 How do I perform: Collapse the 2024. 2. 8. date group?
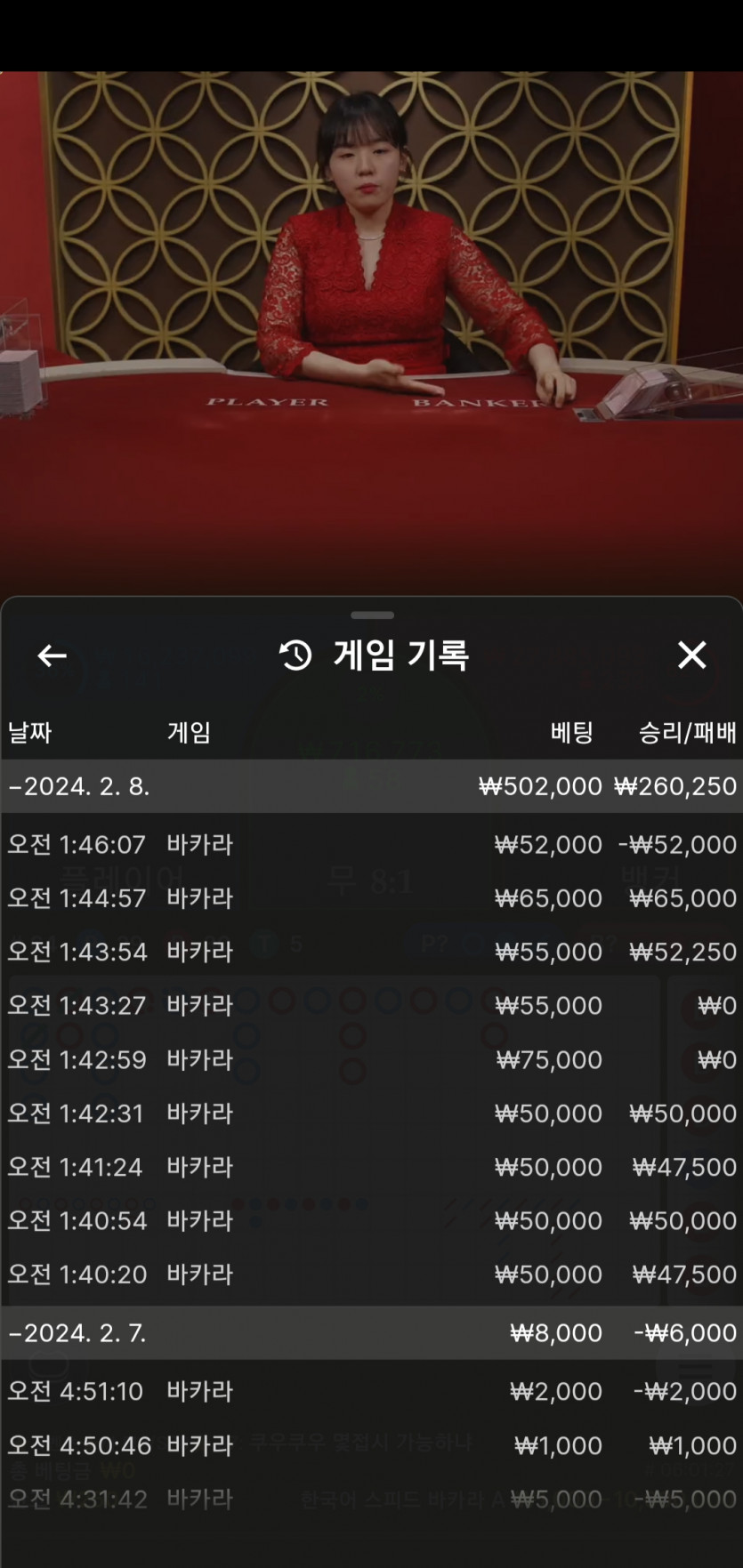coord(372,786)
